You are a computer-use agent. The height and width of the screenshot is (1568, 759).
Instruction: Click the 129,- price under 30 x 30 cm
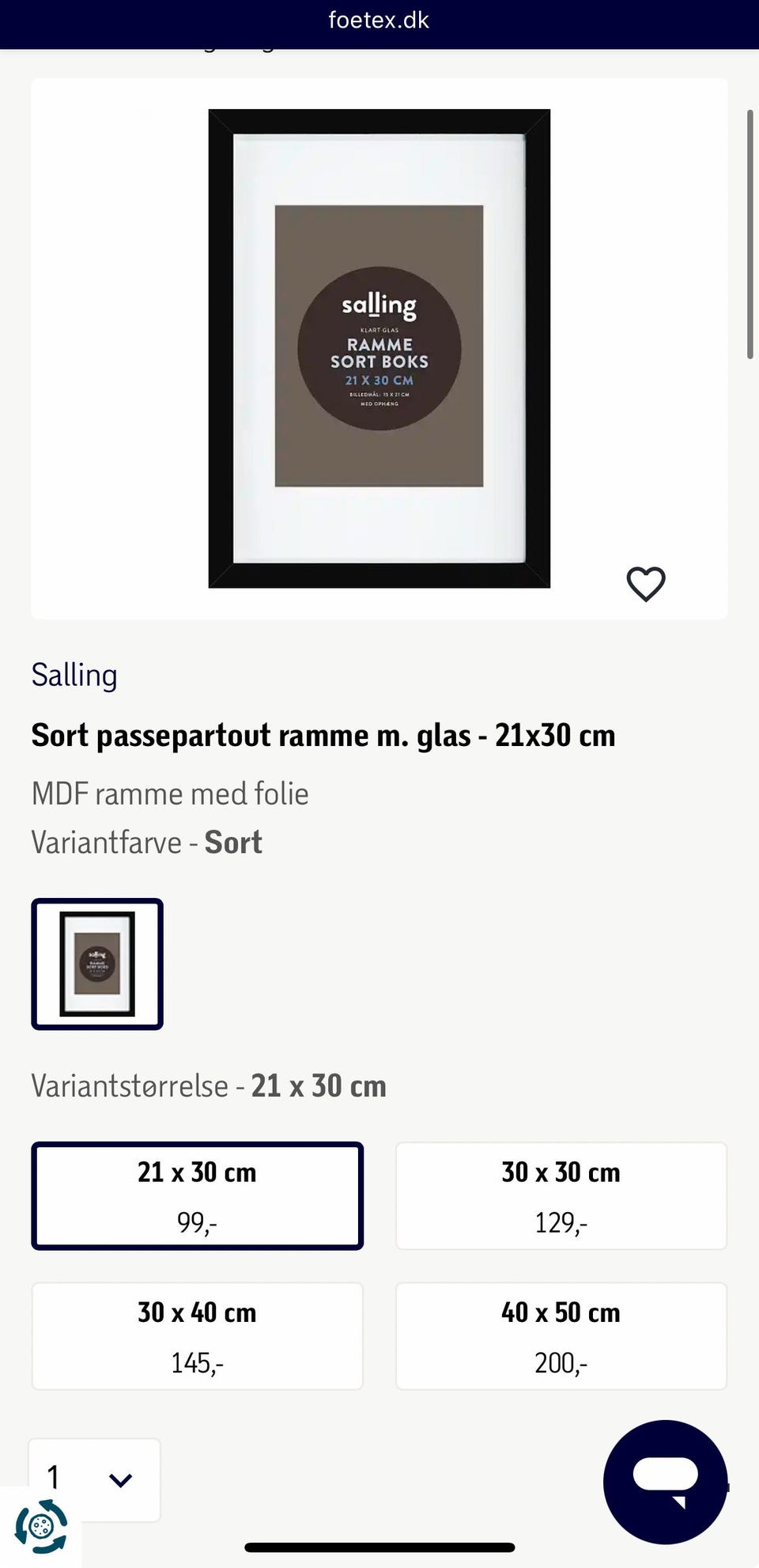[561, 1221]
